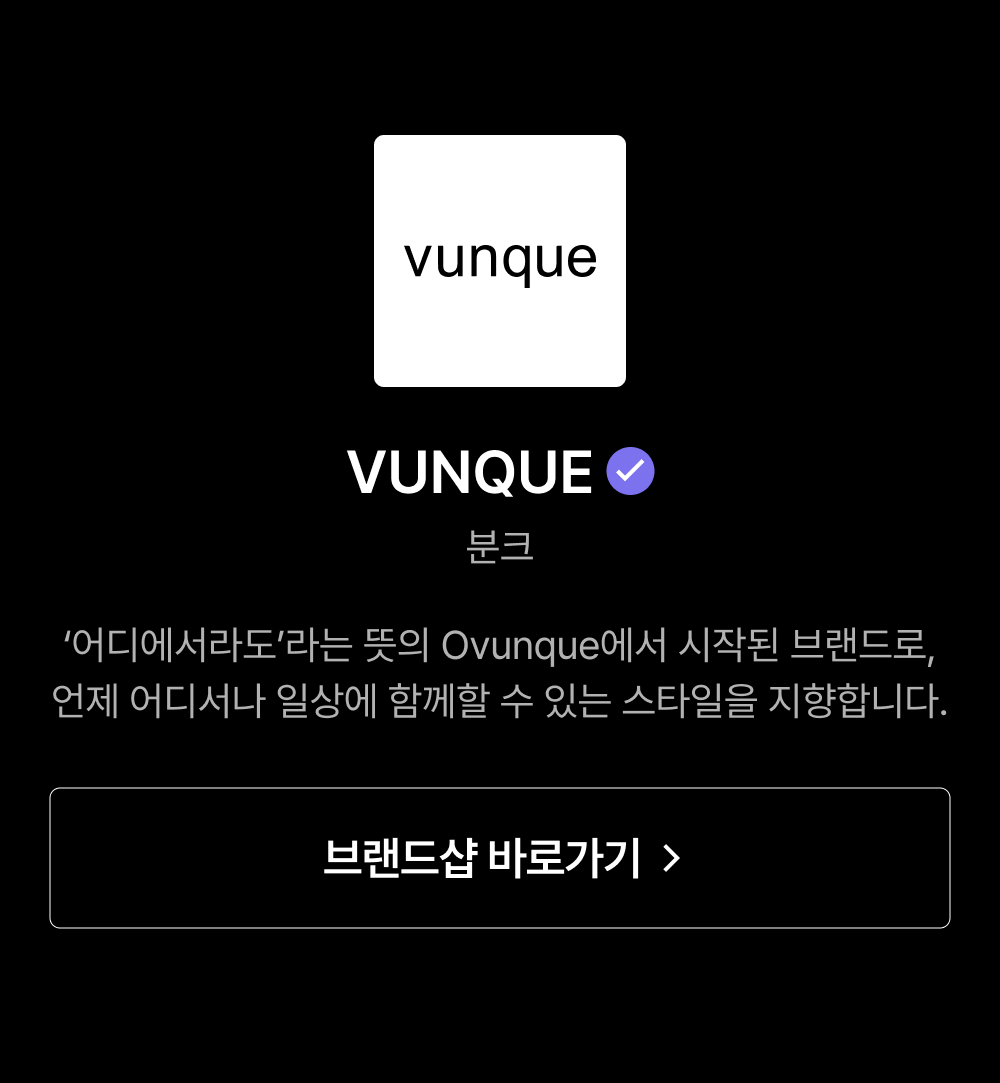Screen dimensions: 1000x1083
Task: Open the 브랜드샵 바로가기 button
Action: click(500, 858)
